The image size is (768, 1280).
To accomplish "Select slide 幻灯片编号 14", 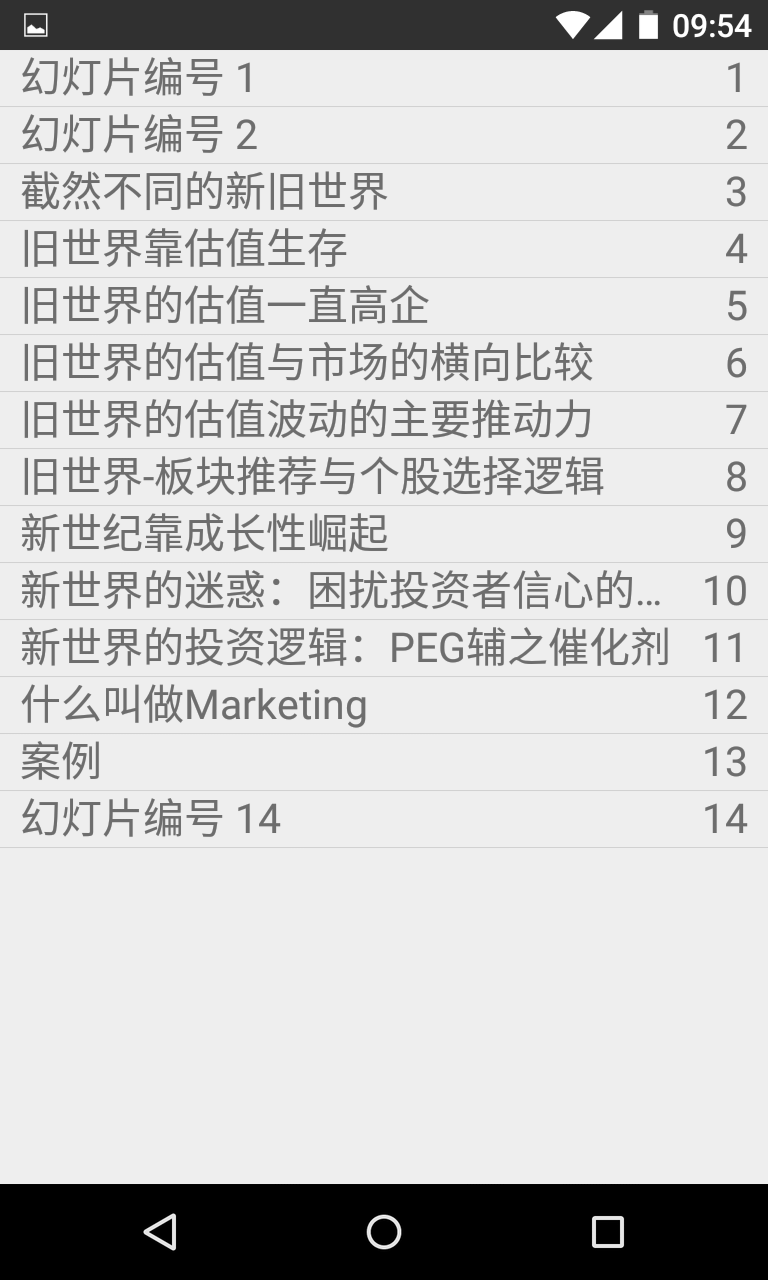I will [384, 819].
